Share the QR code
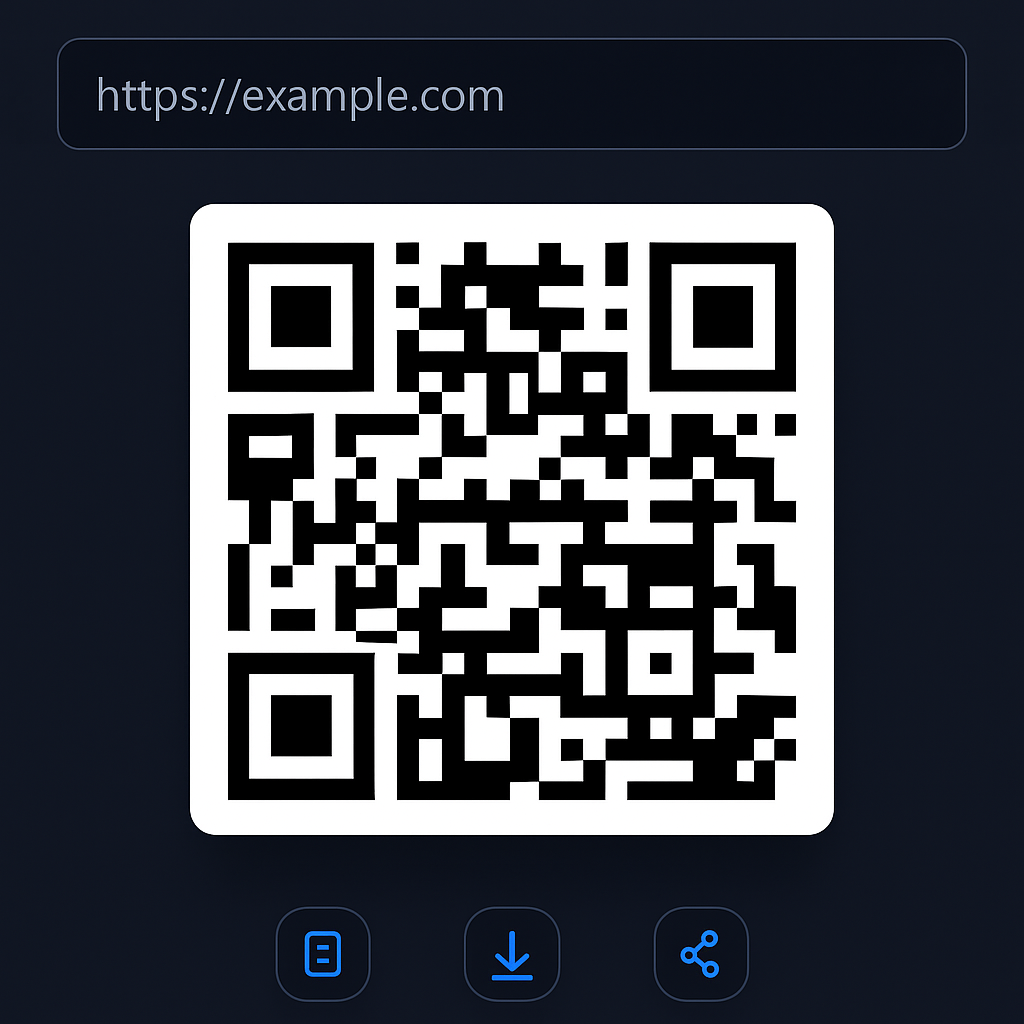Screen dimensions: 1024x1024 pyautogui.click(x=700, y=953)
